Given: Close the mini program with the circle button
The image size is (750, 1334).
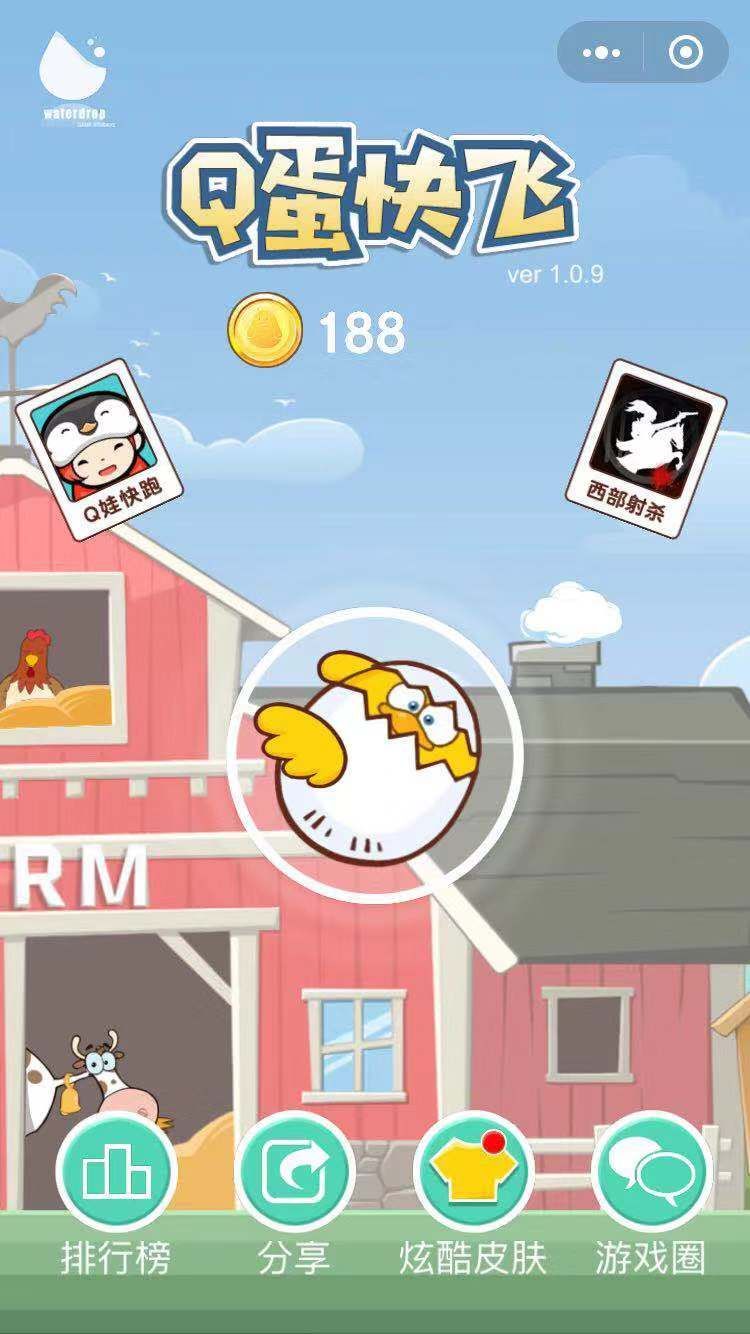Looking at the screenshot, I should coord(685,53).
